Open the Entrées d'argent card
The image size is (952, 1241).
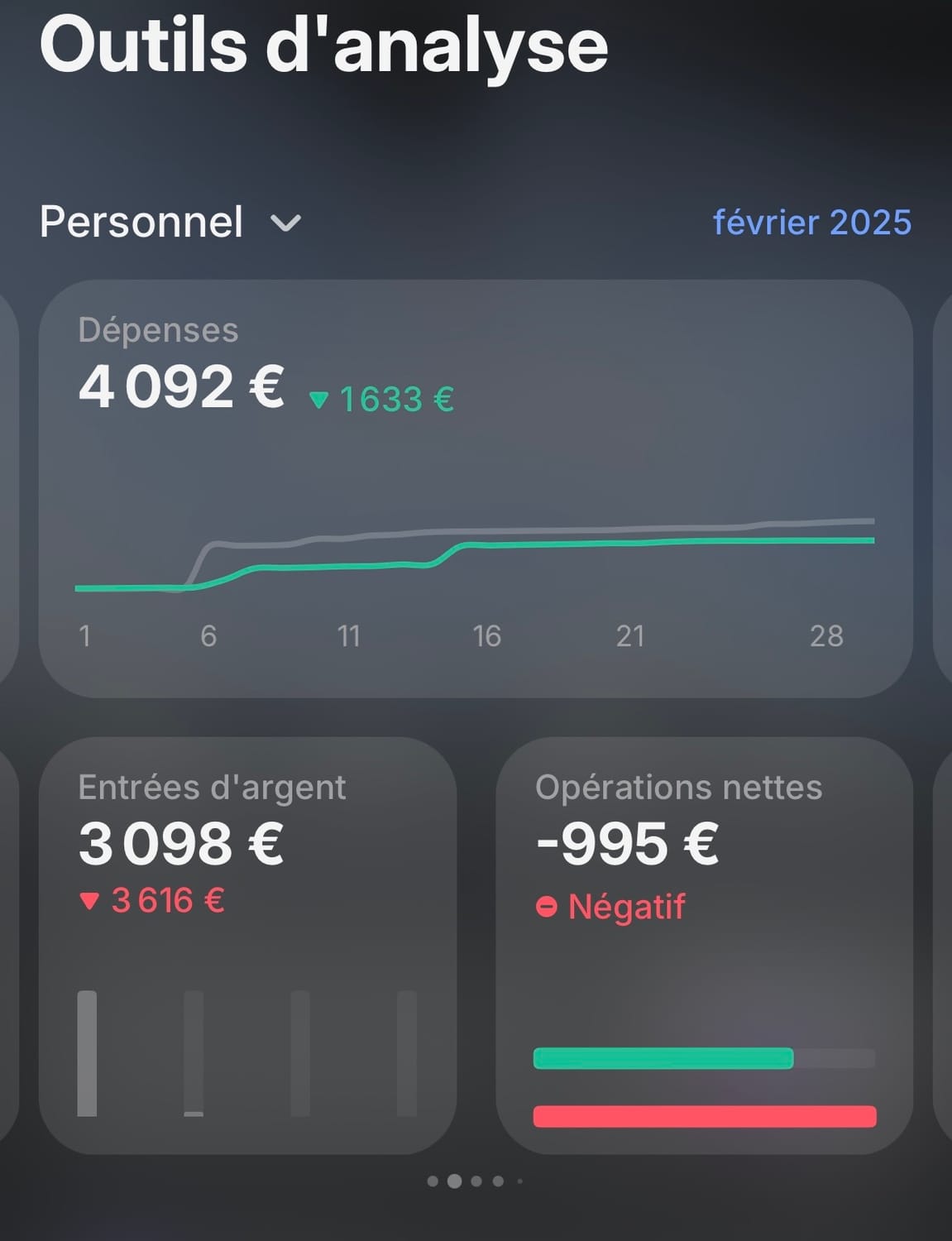point(247,946)
